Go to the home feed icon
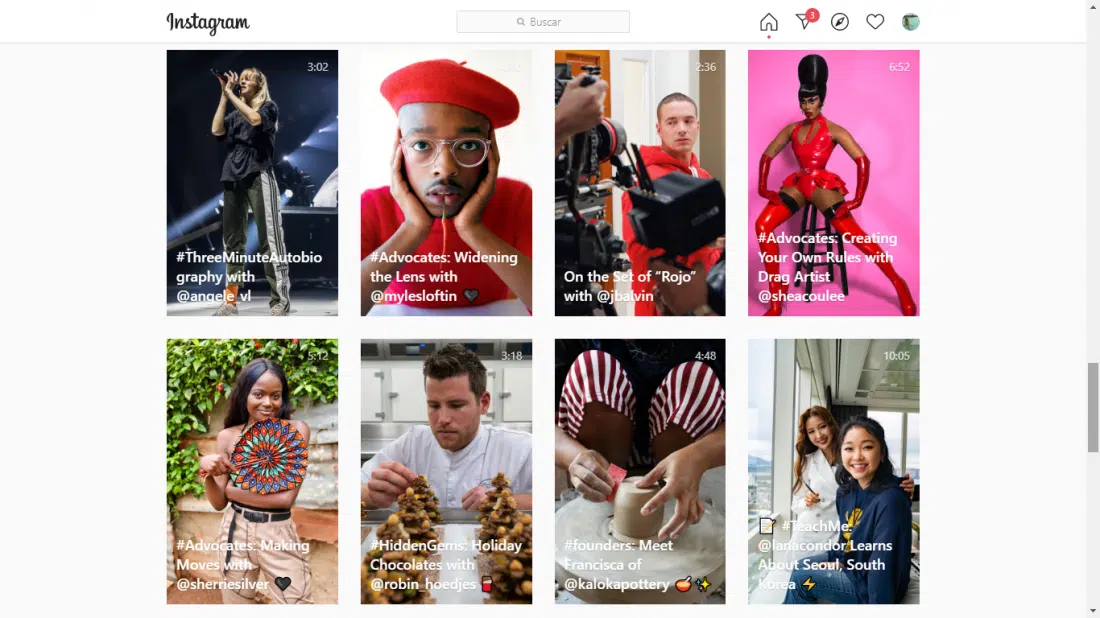This screenshot has height=618, width=1100. click(x=768, y=22)
